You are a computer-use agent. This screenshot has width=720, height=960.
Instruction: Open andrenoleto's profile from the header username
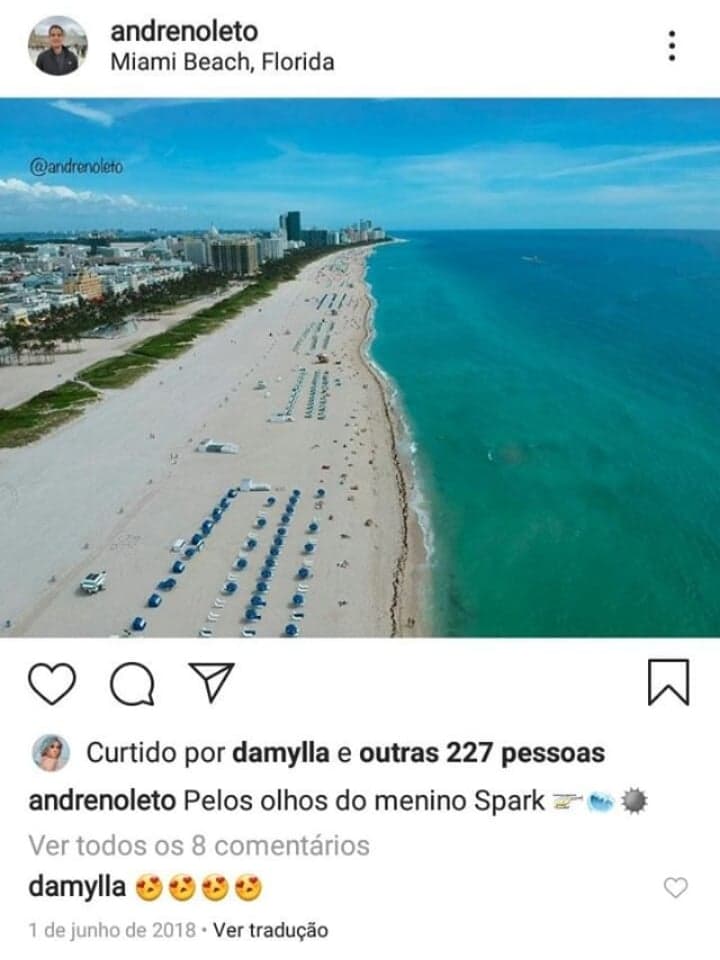click(183, 32)
